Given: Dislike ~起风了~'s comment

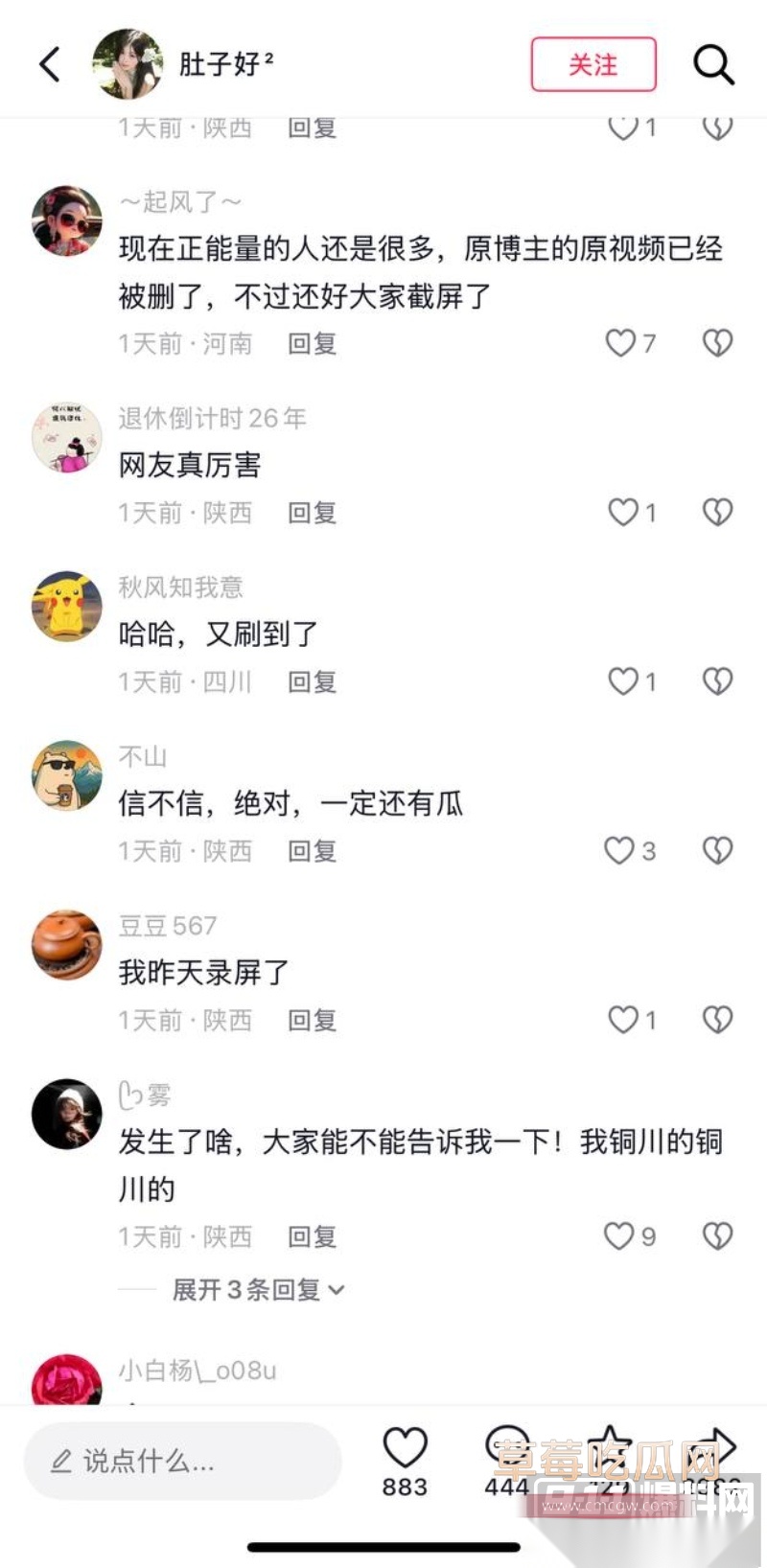Looking at the screenshot, I should (717, 342).
